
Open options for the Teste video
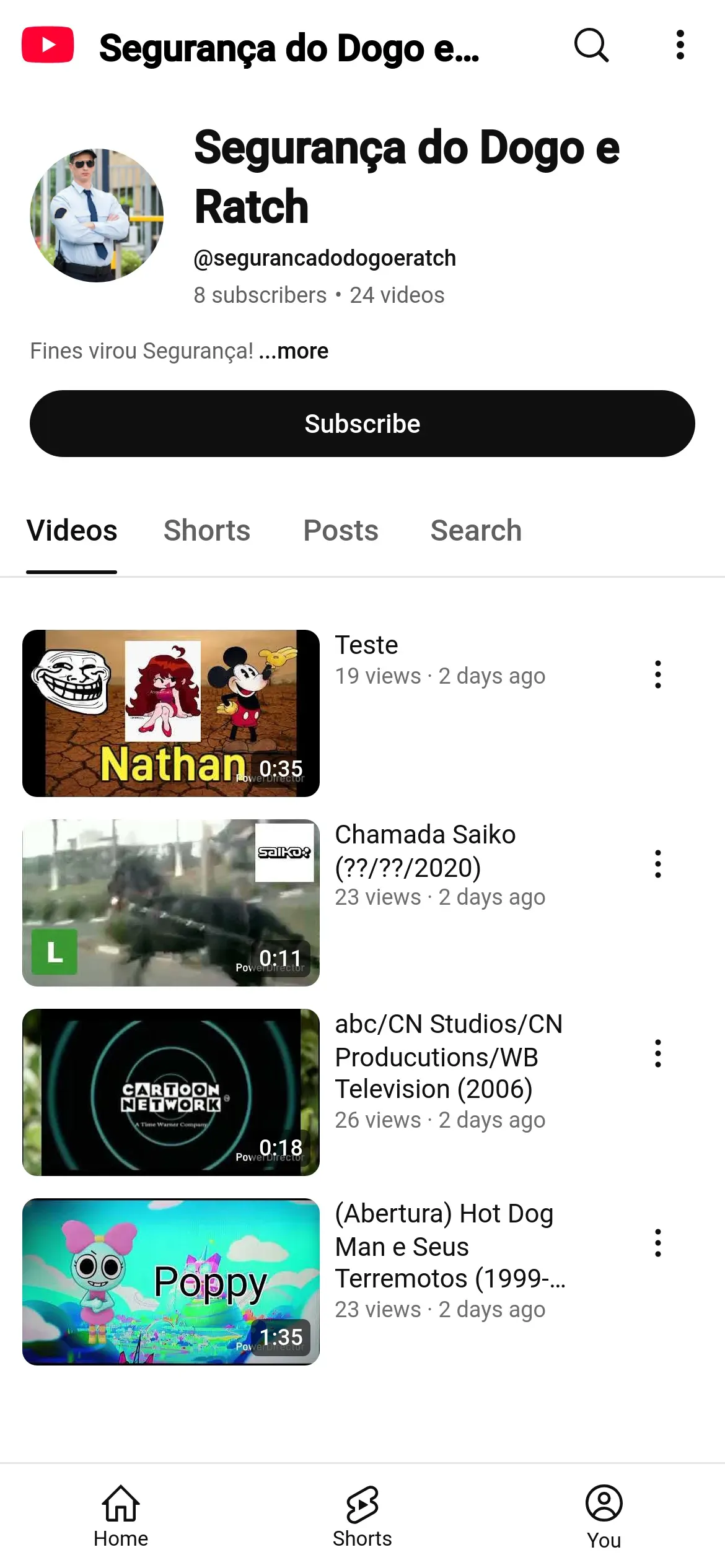point(657,674)
